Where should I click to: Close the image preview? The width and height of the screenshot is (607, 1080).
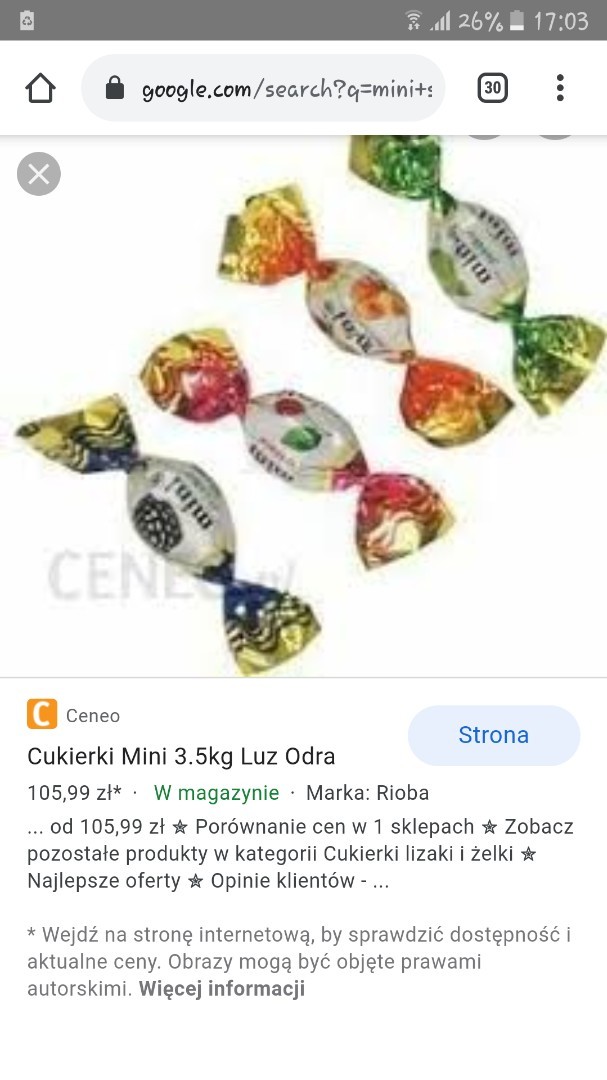(39, 174)
